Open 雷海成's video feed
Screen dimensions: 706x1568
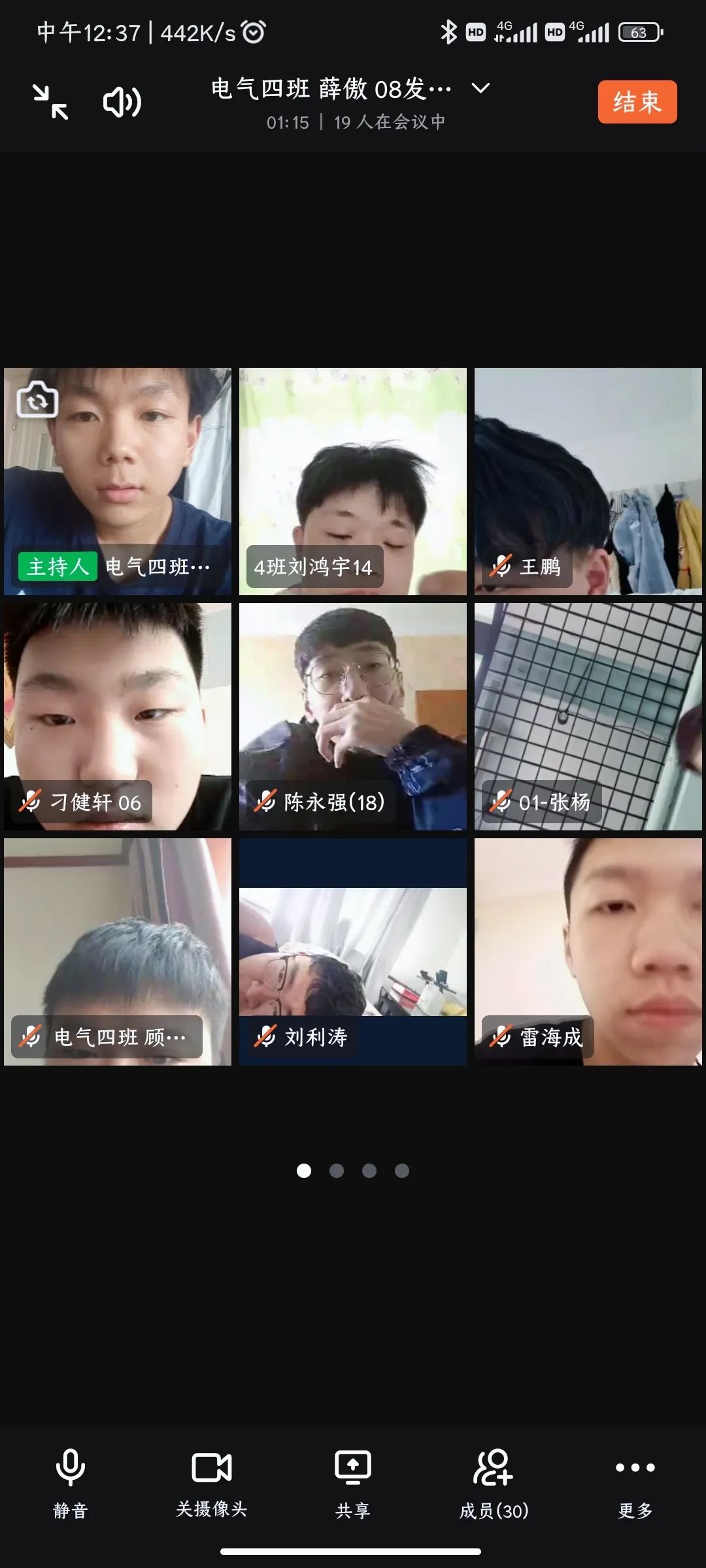coord(588,952)
